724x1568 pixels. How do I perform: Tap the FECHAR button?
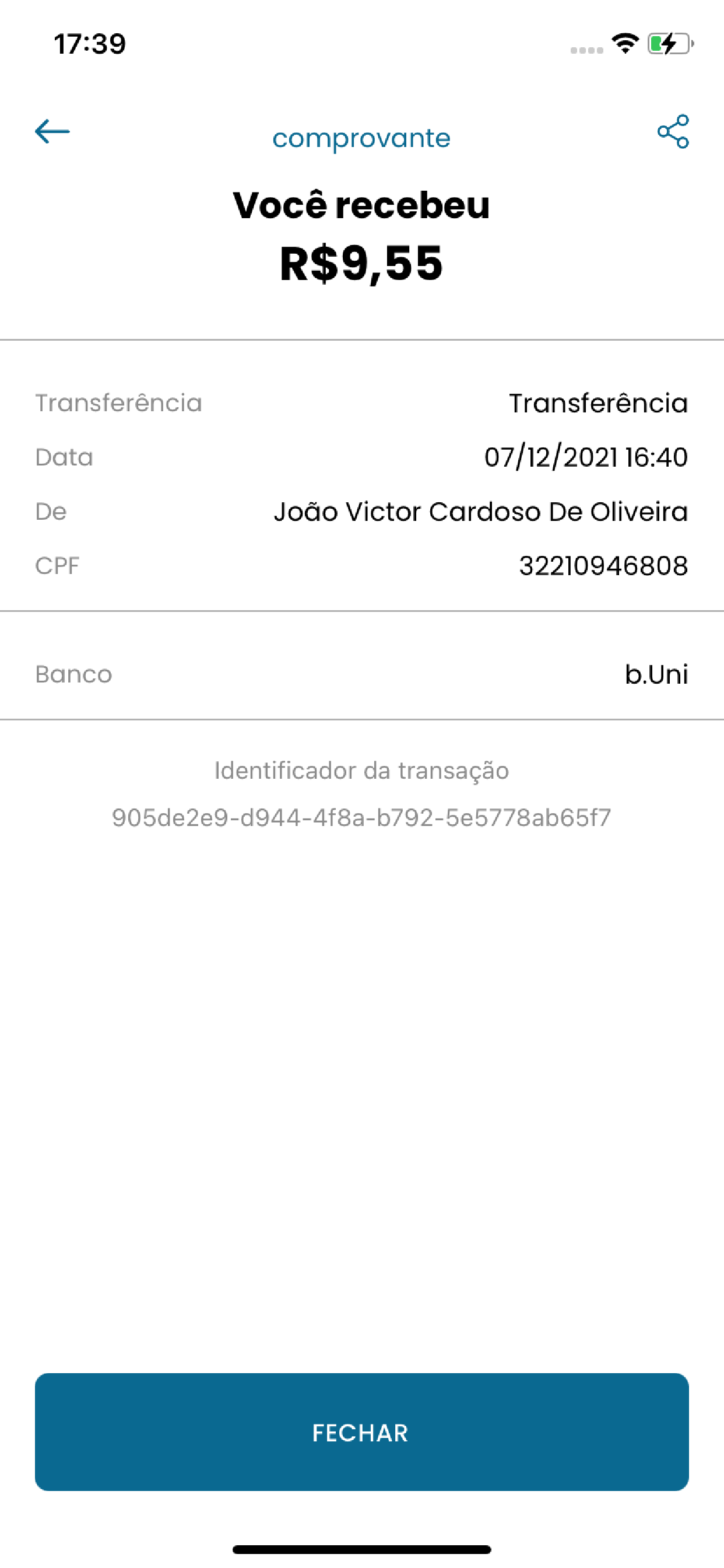pyautogui.click(x=362, y=1431)
